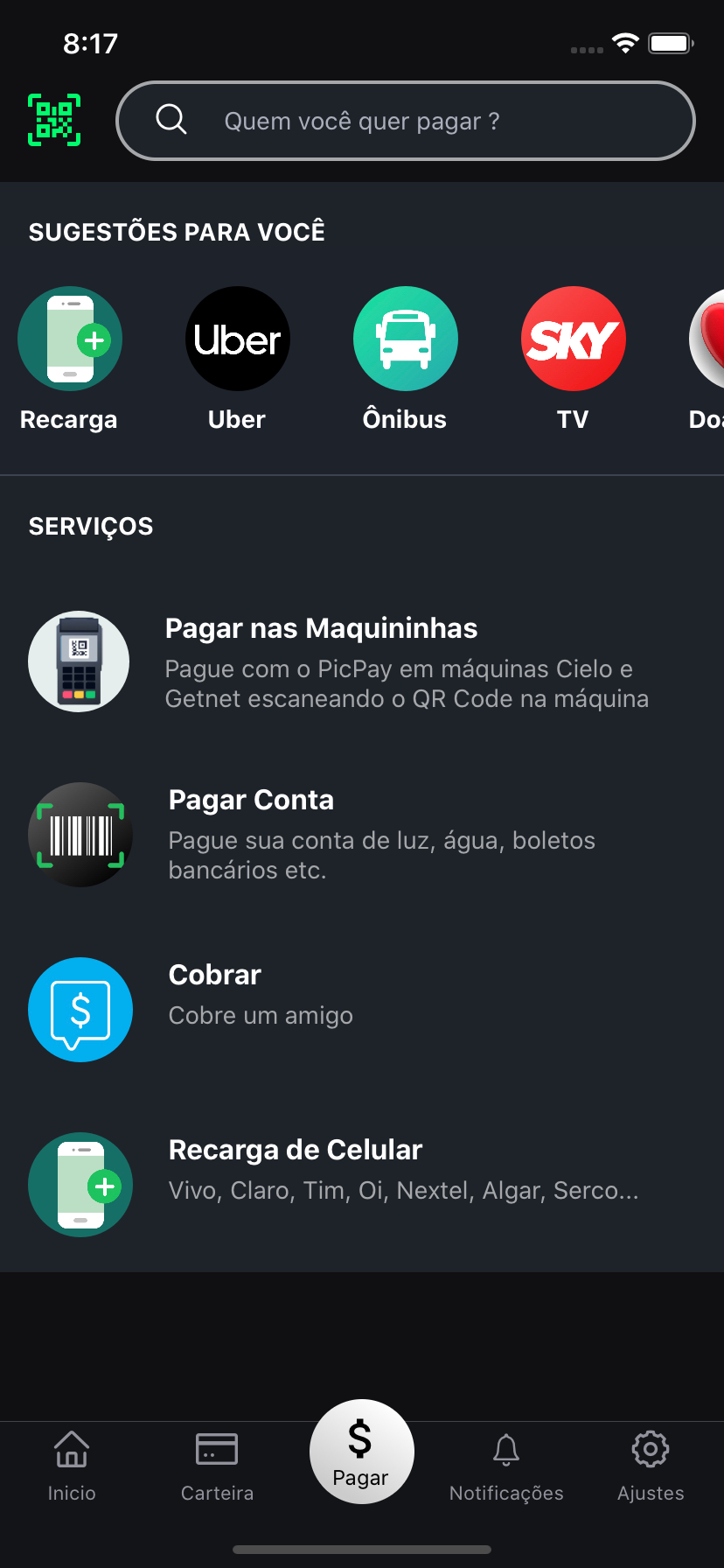Tap the "Quem você quer pagar ?" search field
The image size is (724, 1568).
[x=406, y=121]
